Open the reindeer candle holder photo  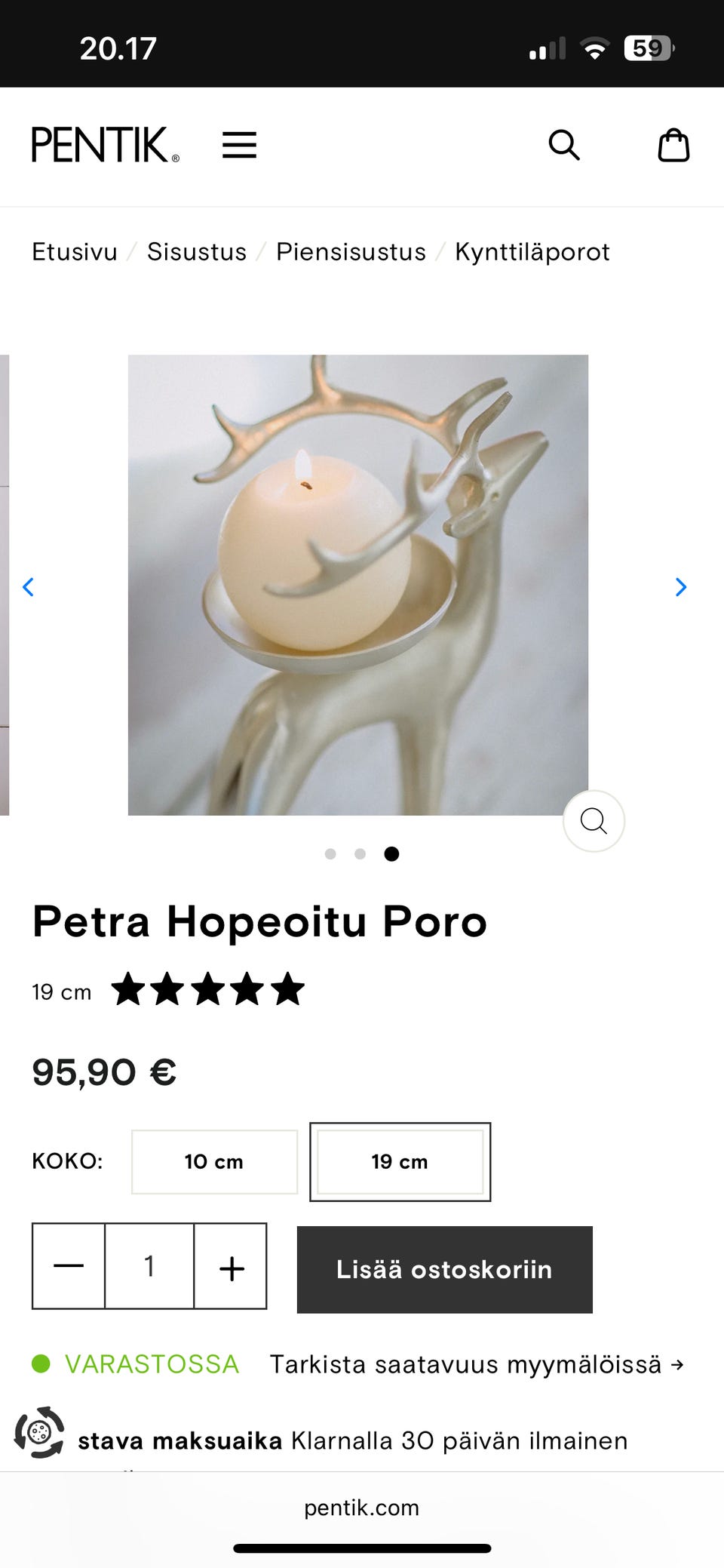[x=357, y=585]
